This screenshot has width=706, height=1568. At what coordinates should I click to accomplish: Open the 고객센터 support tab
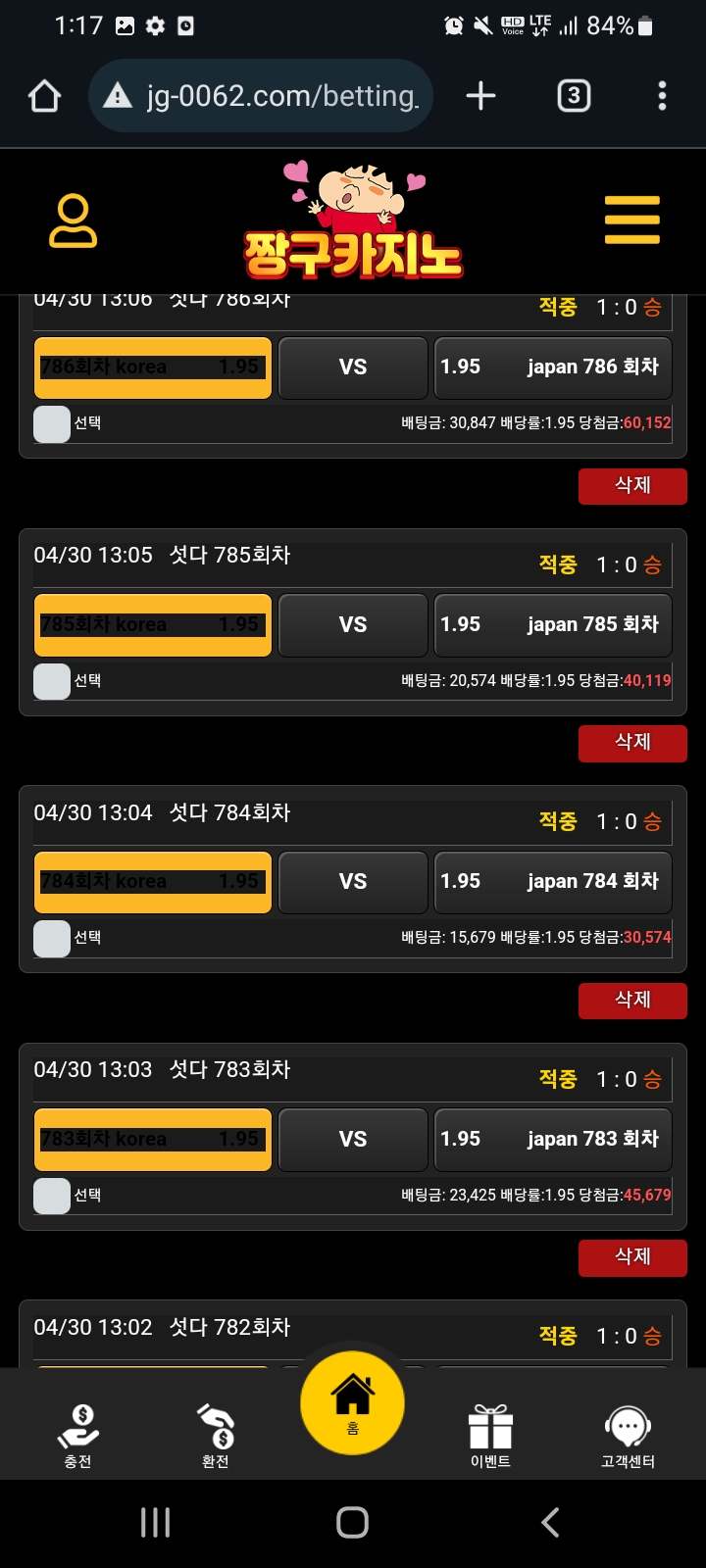(628, 1436)
